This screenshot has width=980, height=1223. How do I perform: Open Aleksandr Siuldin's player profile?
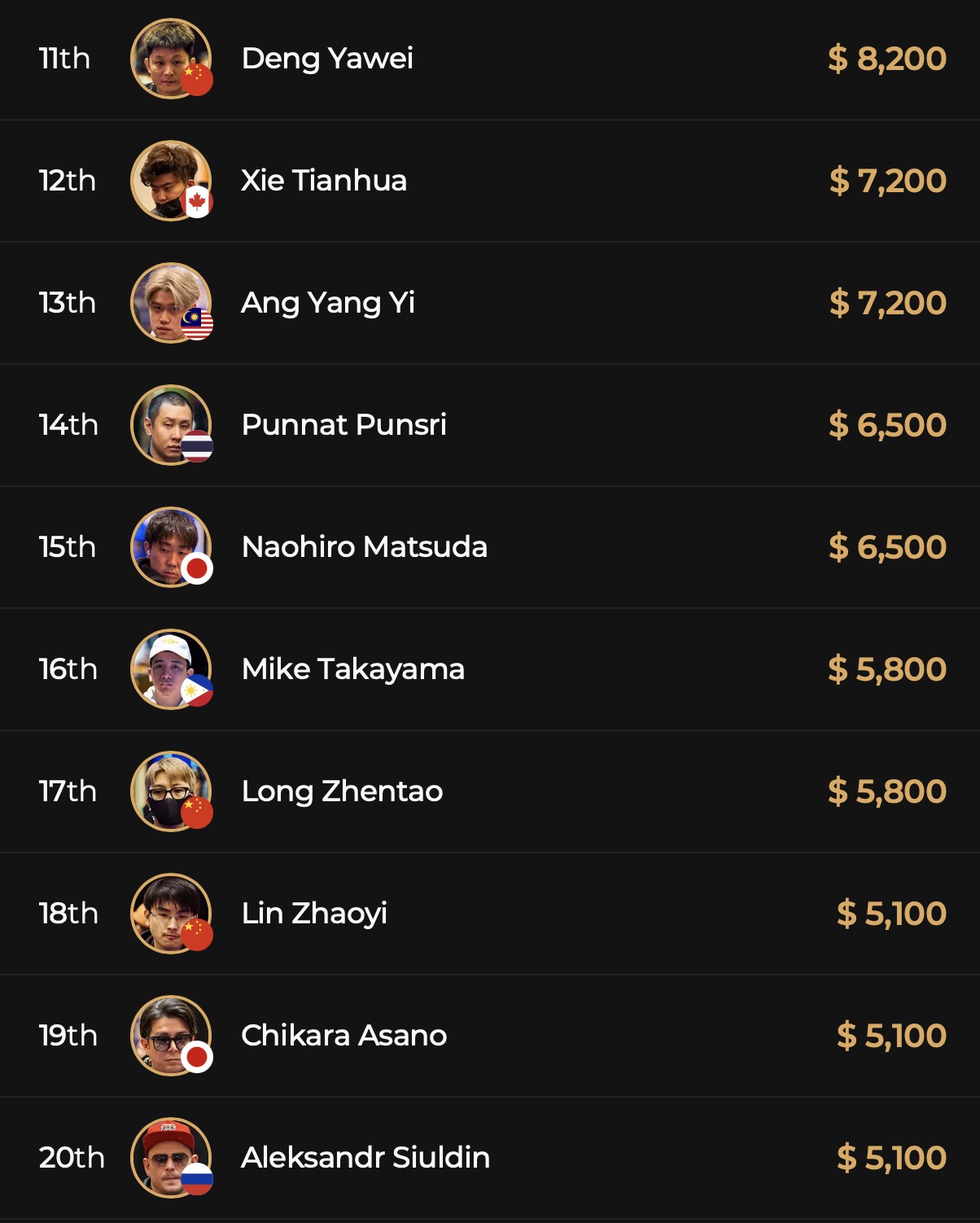[365, 1158]
